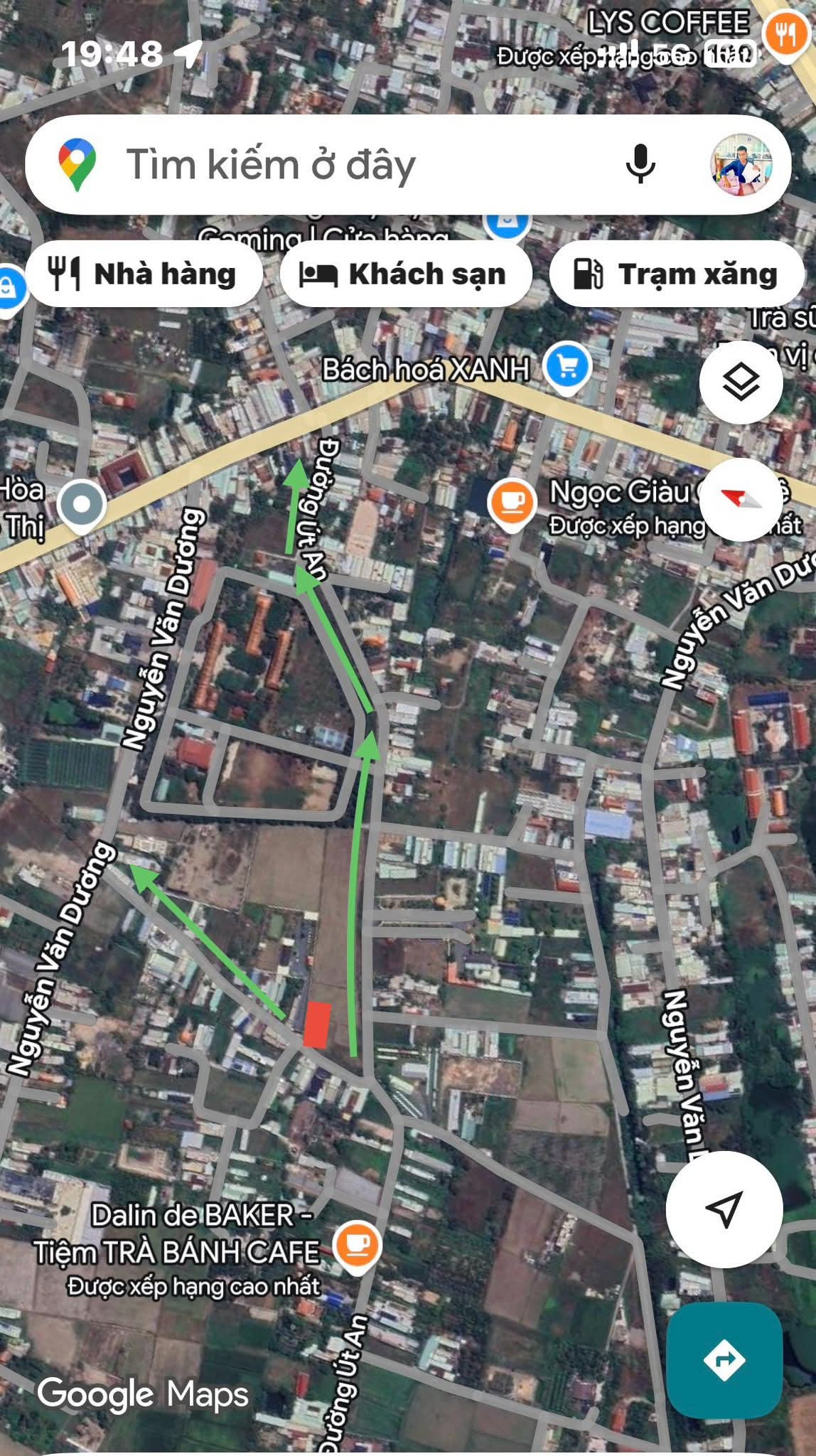Image resolution: width=816 pixels, height=1456 pixels.
Task: Filter the map by 'Khách sạn'
Action: [x=405, y=274]
